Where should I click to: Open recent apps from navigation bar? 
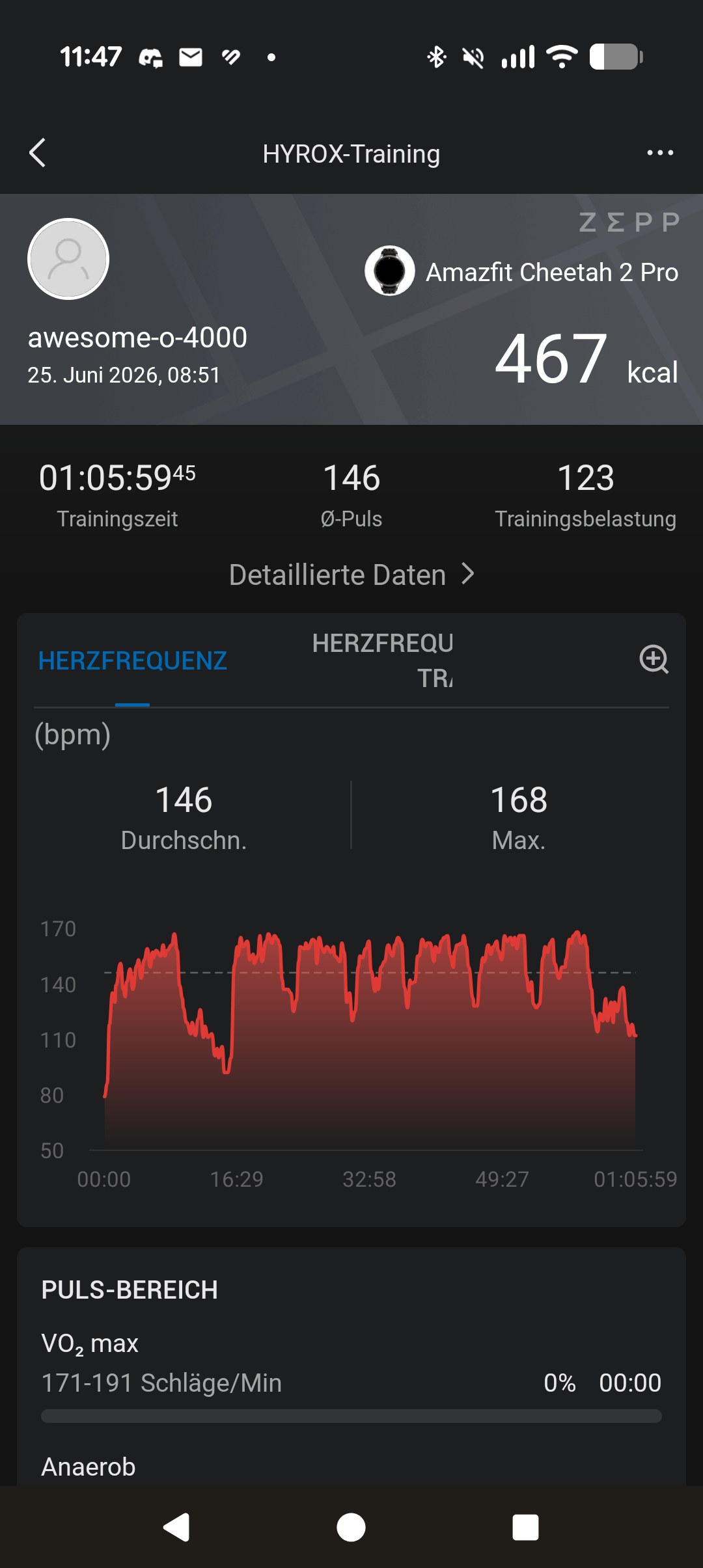pos(525,1527)
